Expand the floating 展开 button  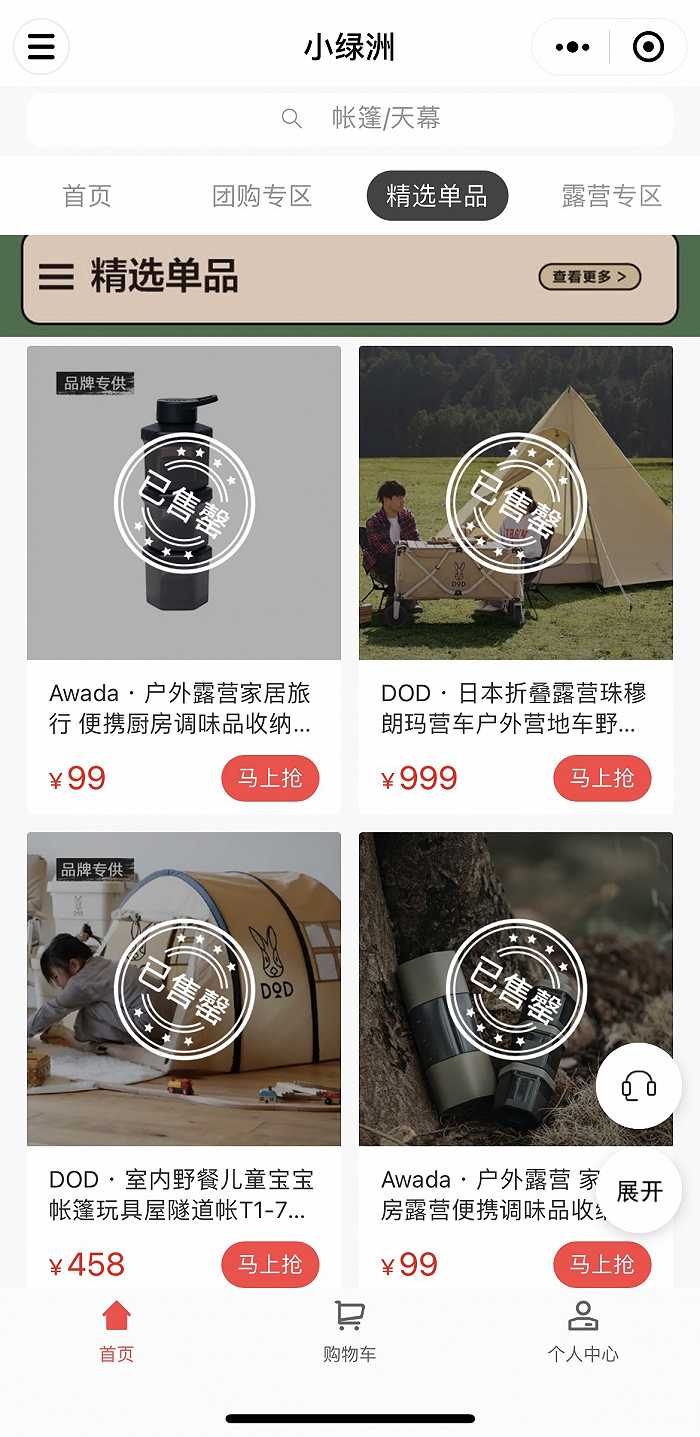click(639, 1191)
